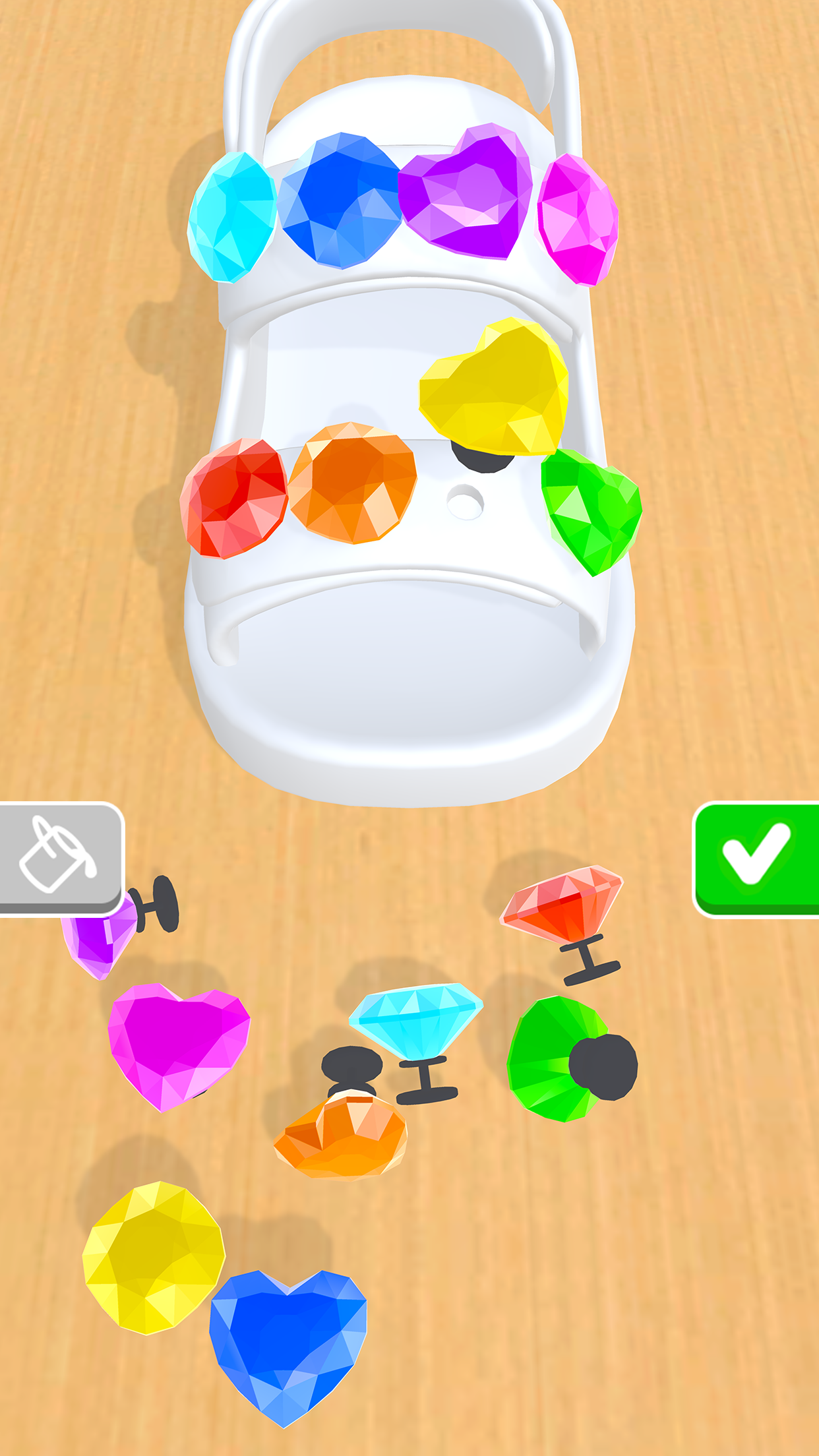
Task: Select the loose red diamond charm
Action: (564, 904)
